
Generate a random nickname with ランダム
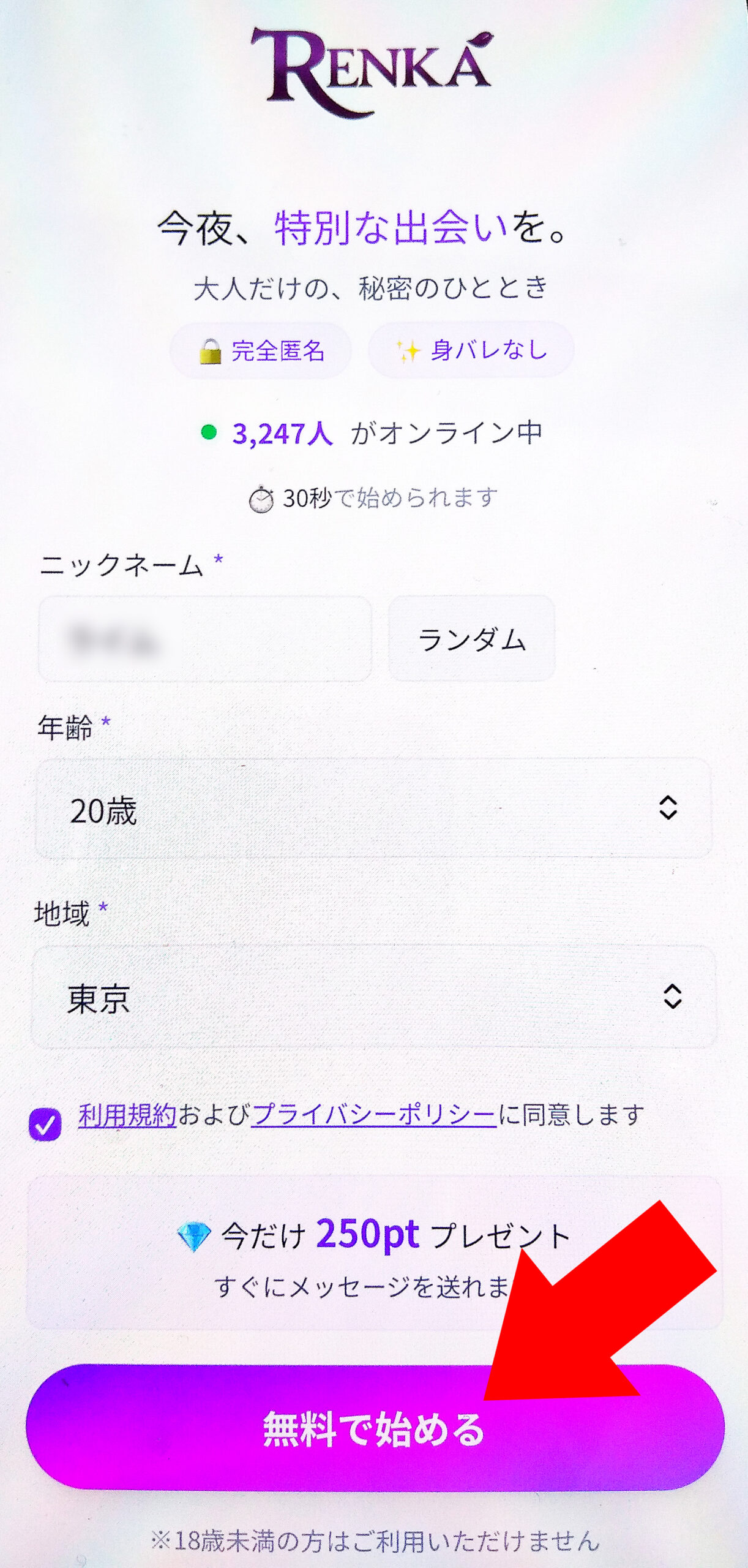coord(471,639)
